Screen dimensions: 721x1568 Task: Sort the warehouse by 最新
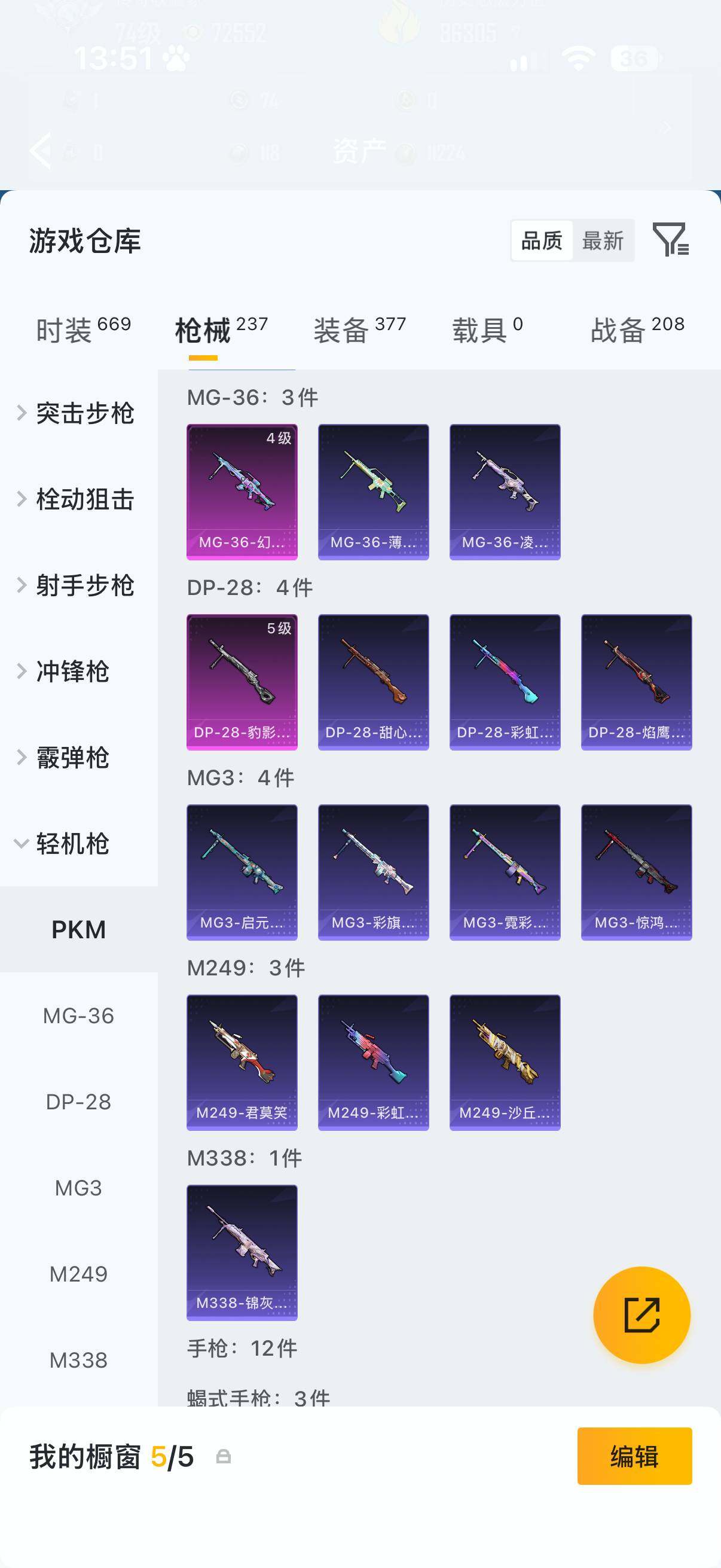[603, 240]
